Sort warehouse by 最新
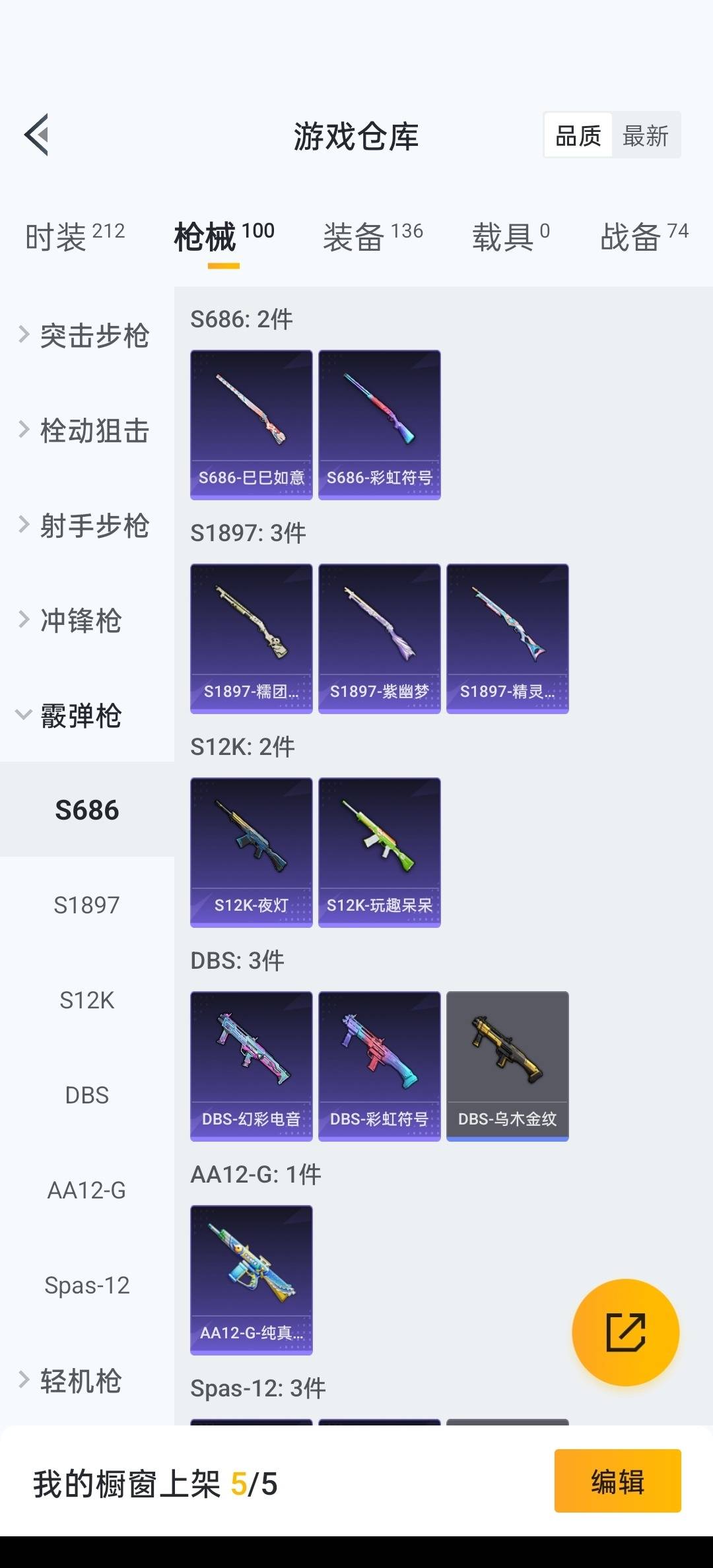The image size is (713, 1568). point(645,136)
